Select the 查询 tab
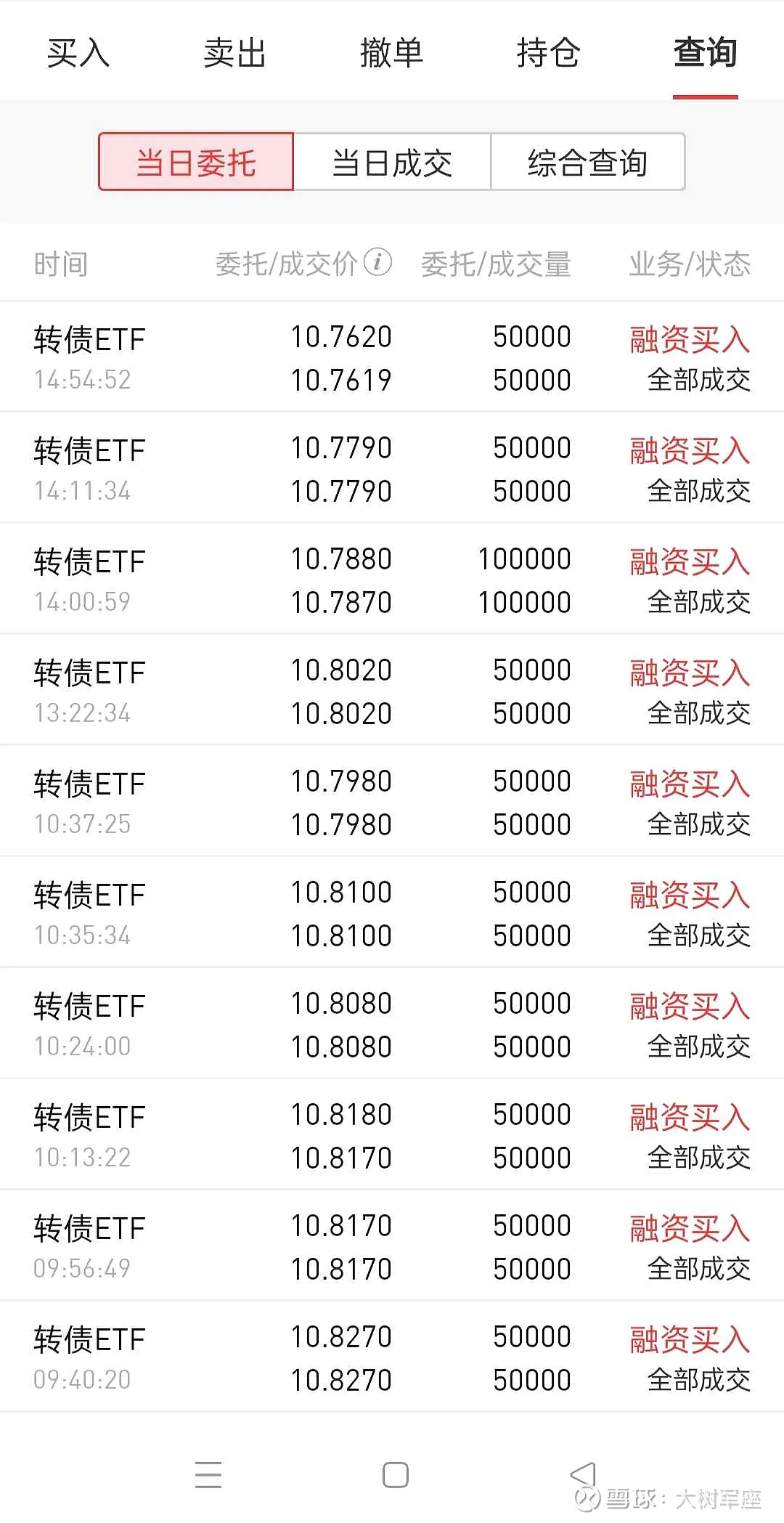This screenshot has height=1523, width=784. coord(705,53)
